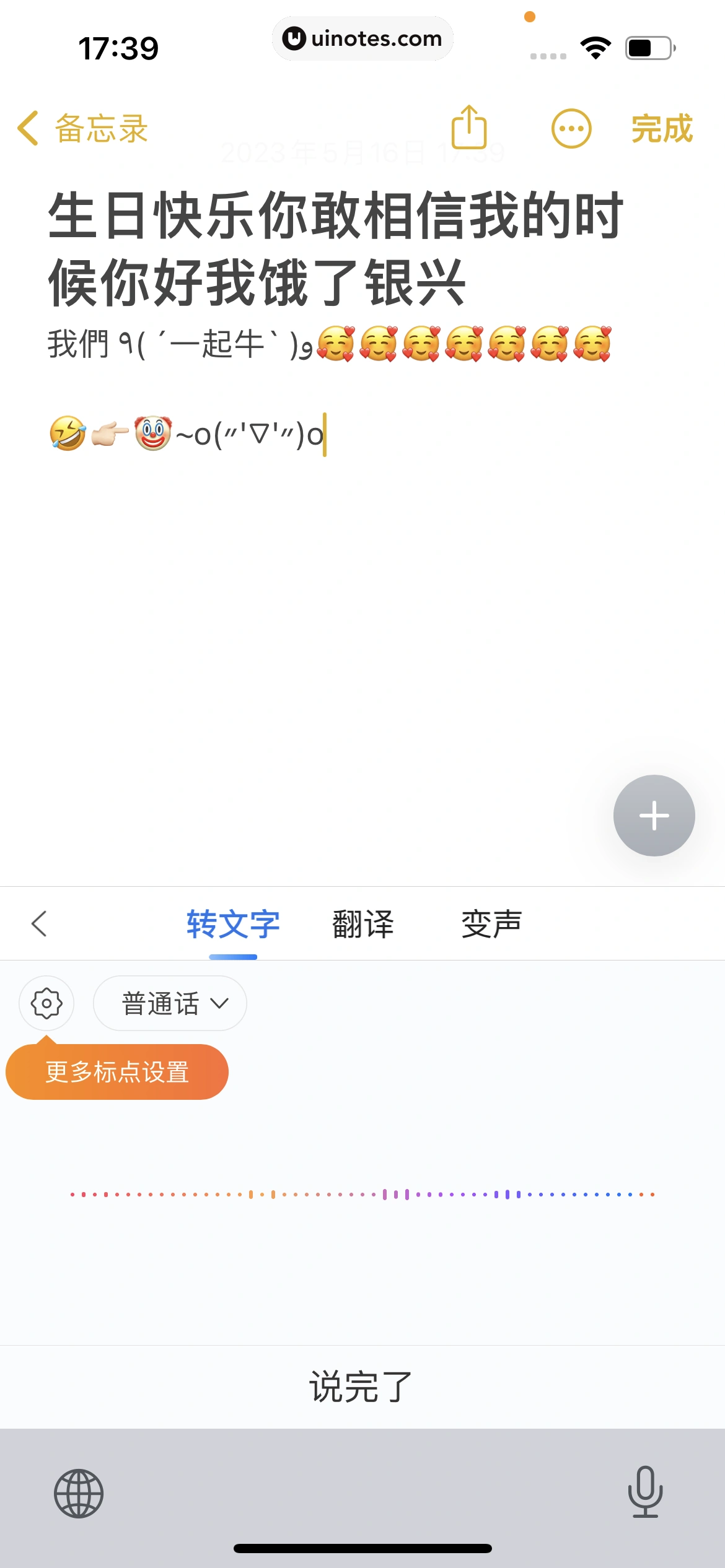
Task: Switch to the 变声 tab
Action: pyautogui.click(x=491, y=924)
